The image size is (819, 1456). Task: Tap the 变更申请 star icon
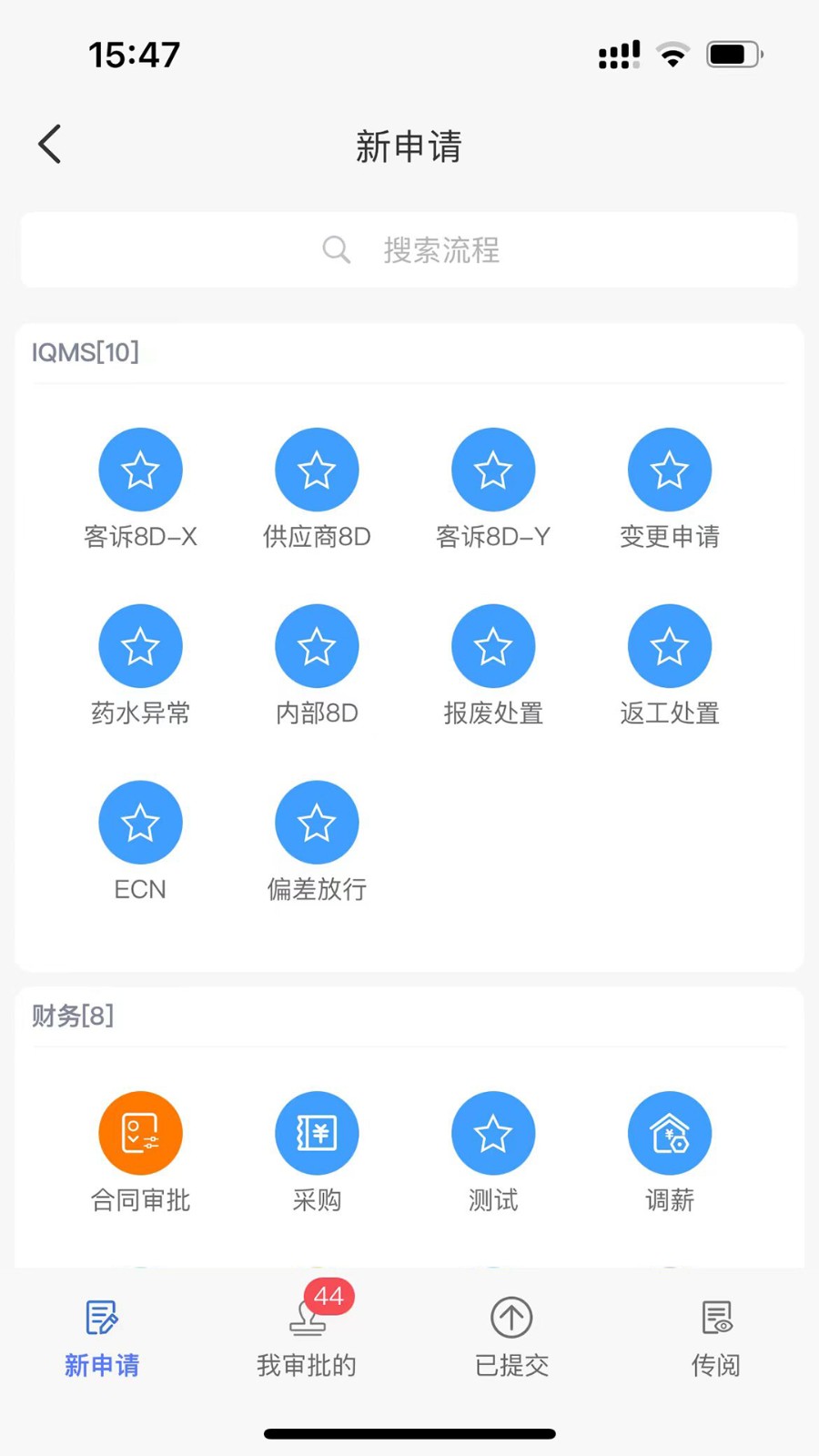tap(670, 470)
